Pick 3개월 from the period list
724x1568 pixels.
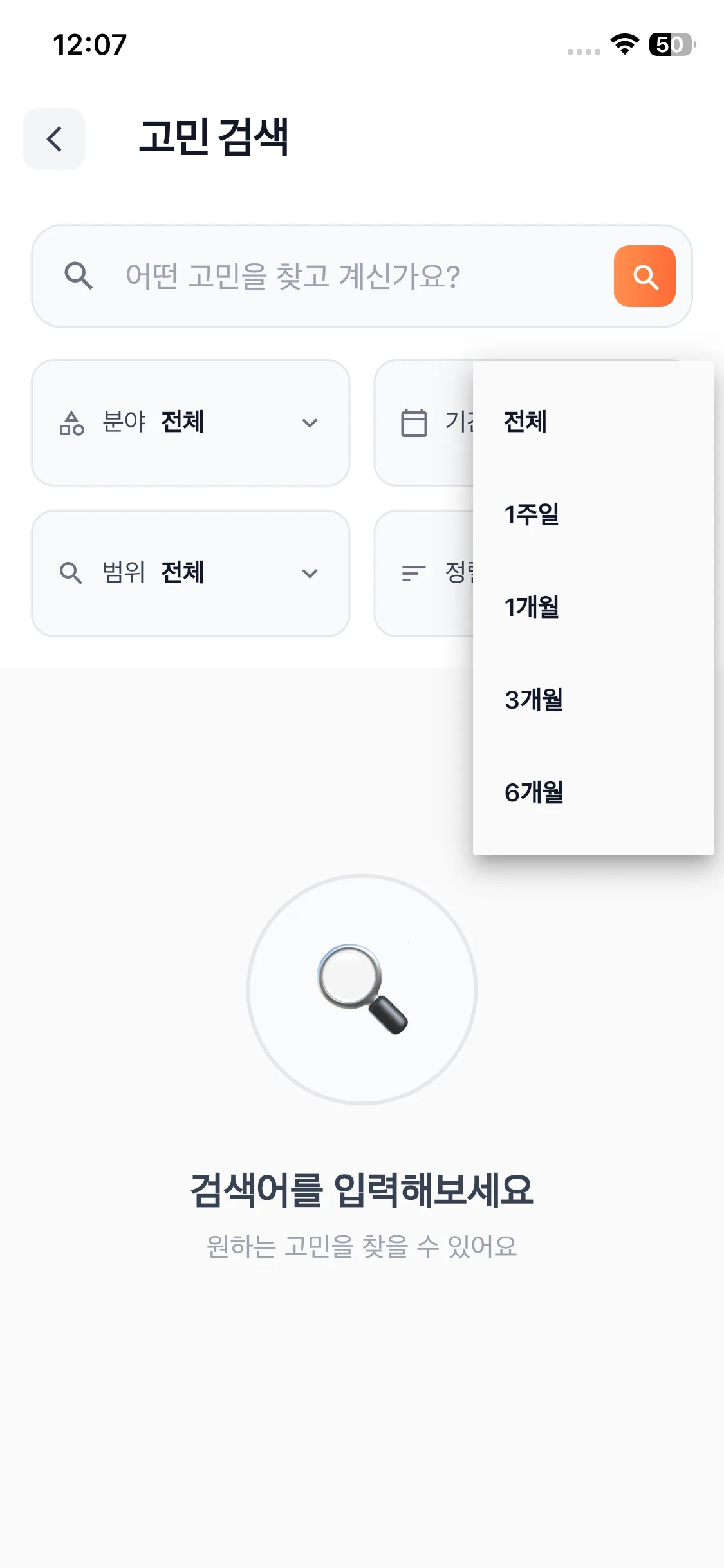(593, 700)
